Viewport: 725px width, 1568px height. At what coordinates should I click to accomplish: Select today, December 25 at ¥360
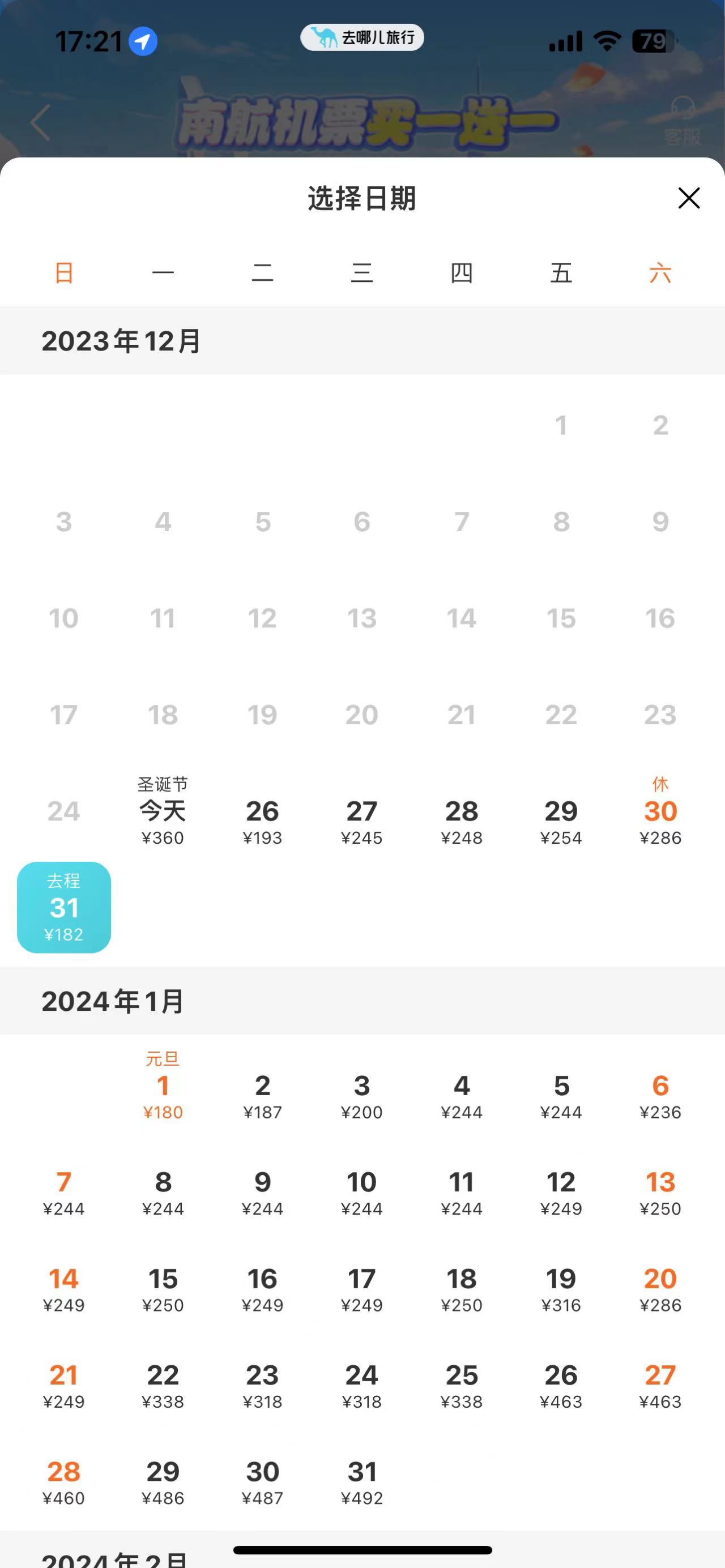click(x=163, y=811)
